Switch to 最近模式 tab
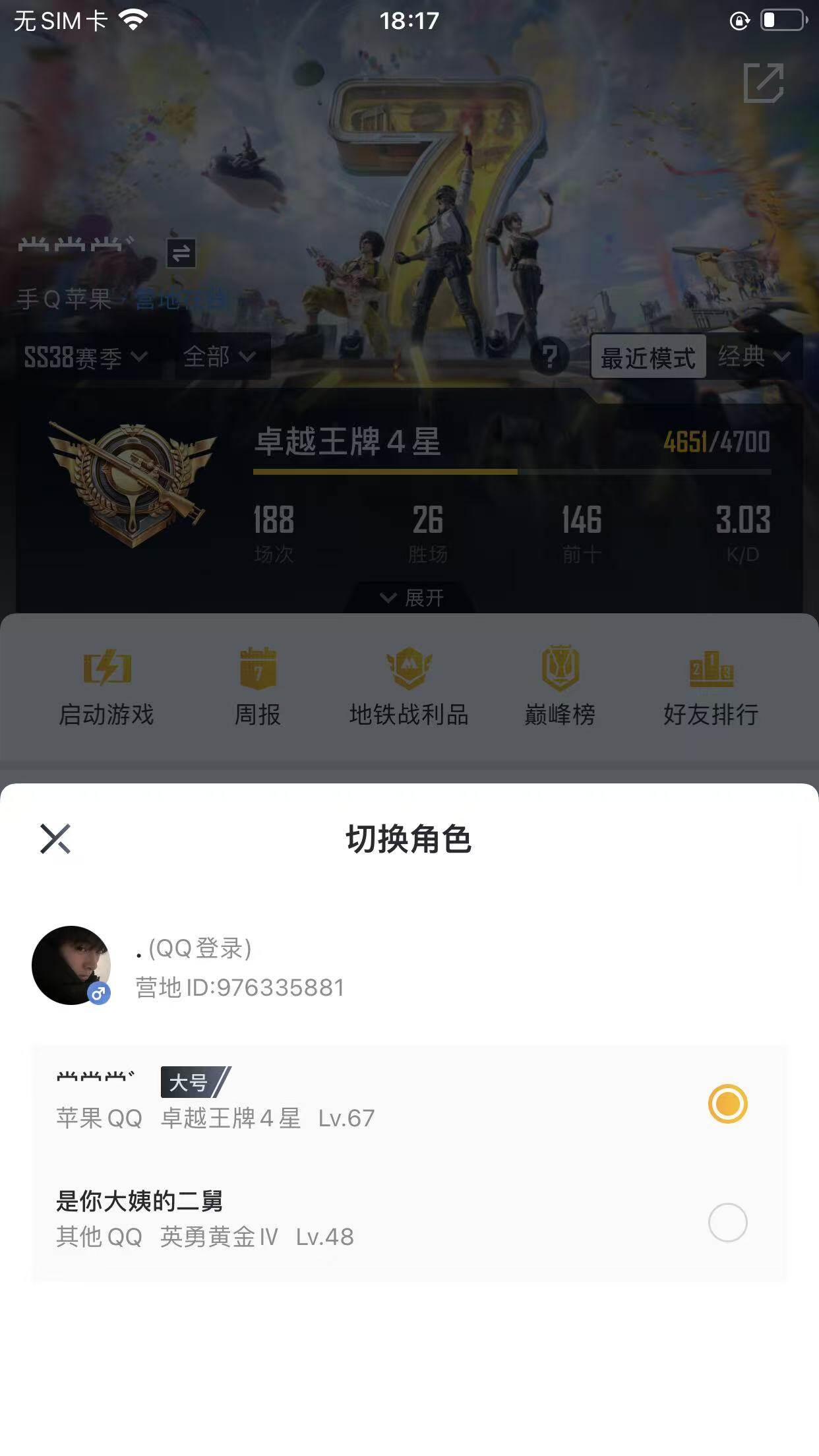The image size is (819, 1456). pos(648,357)
